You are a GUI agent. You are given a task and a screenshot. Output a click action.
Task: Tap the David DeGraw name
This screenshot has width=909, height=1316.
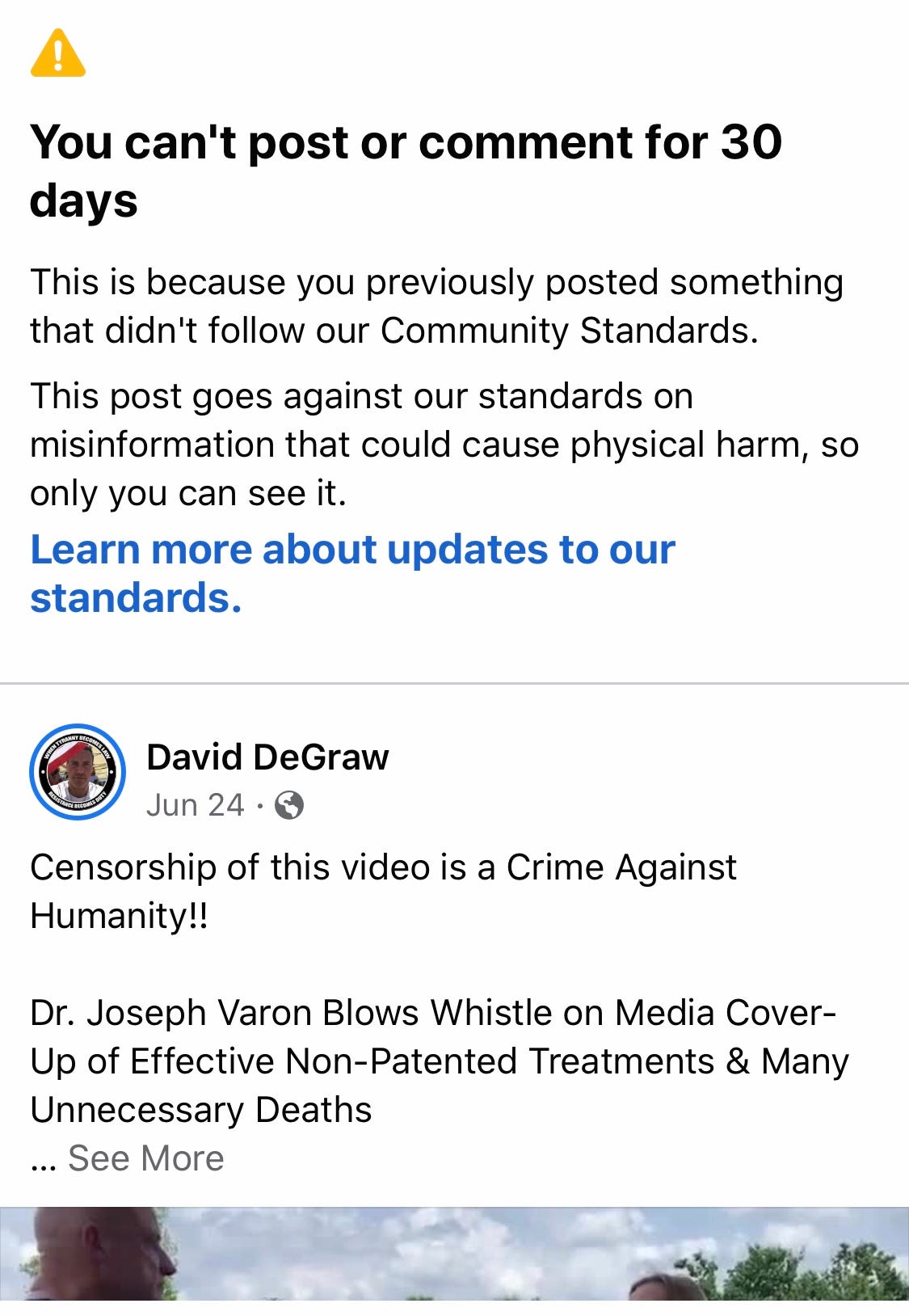click(x=267, y=757)
